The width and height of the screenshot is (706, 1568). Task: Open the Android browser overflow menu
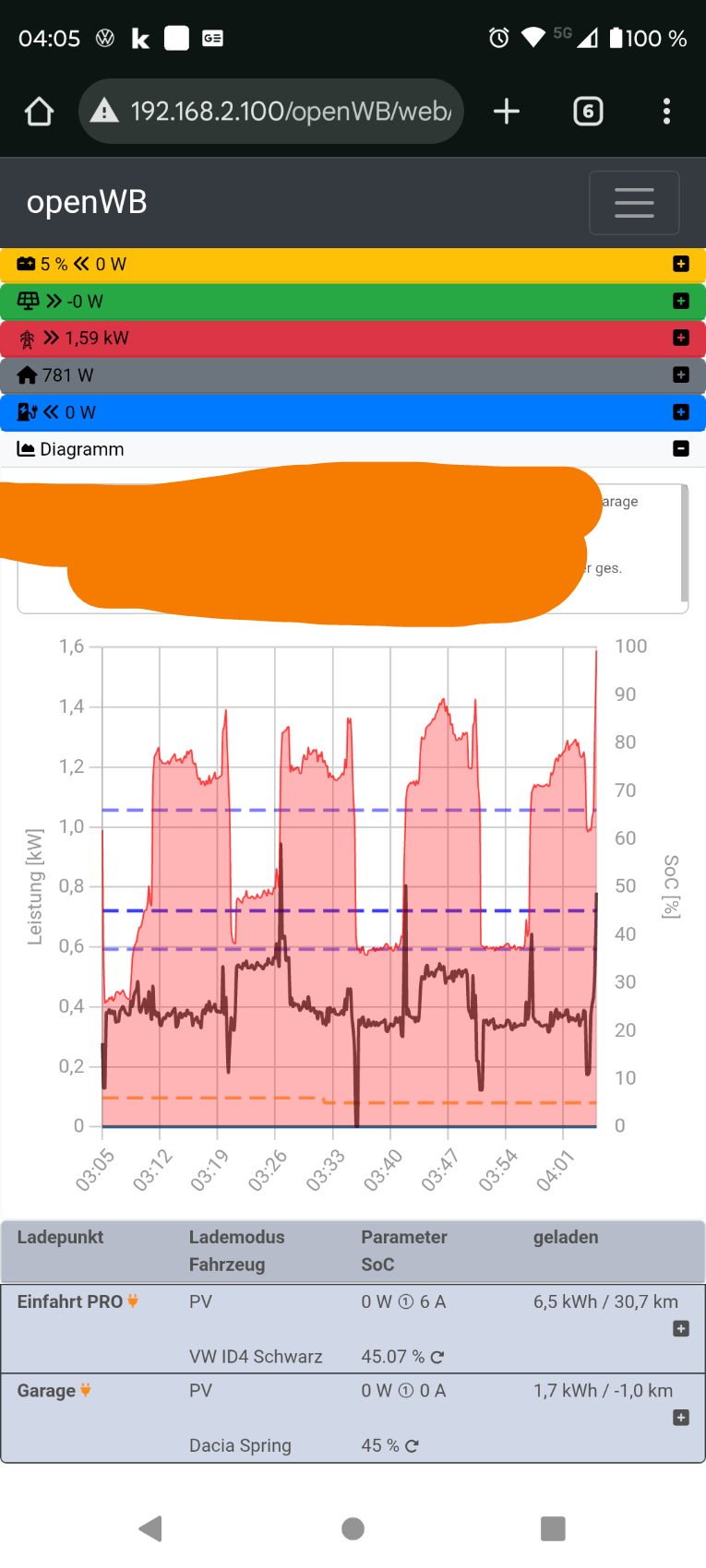(x=667, y=111)
